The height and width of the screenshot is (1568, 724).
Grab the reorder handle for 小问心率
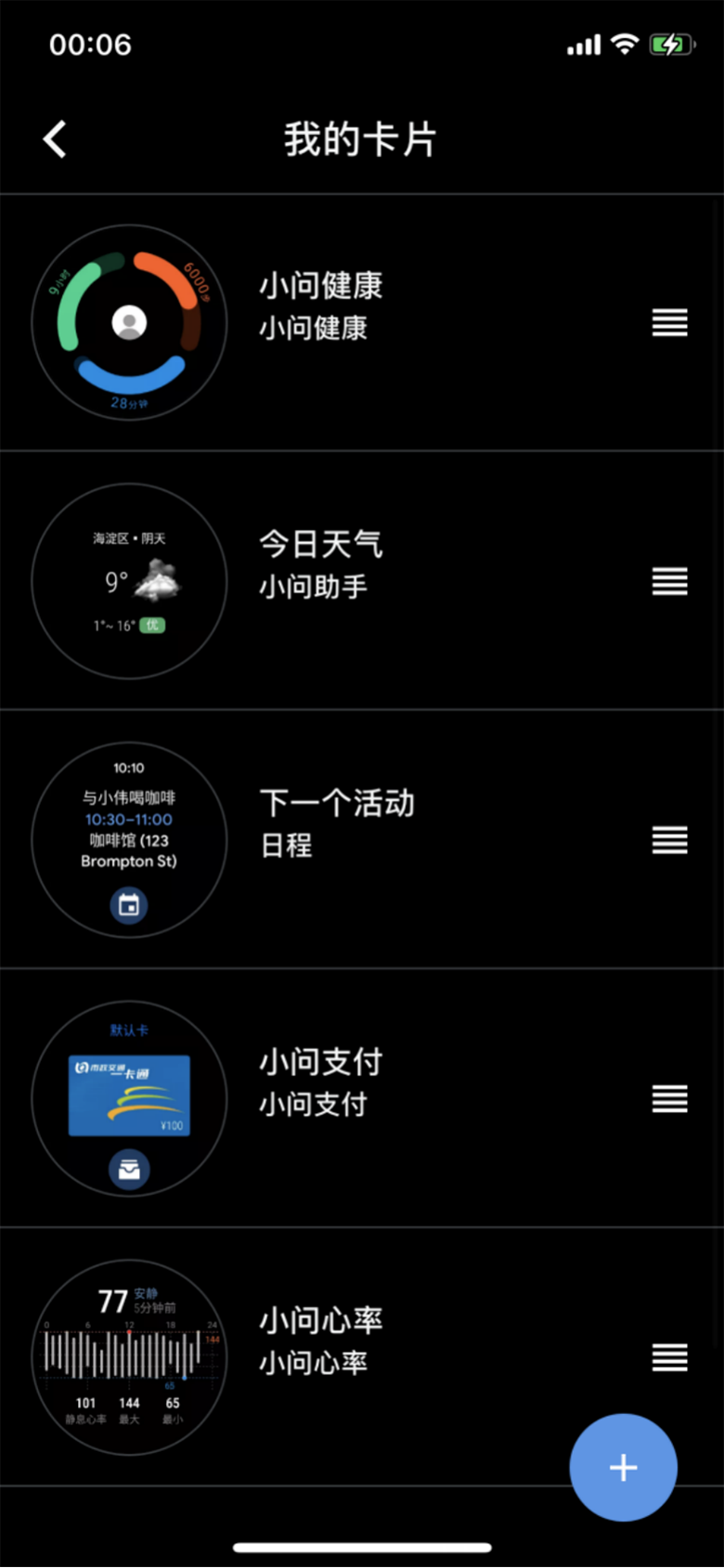point(669,1357)
